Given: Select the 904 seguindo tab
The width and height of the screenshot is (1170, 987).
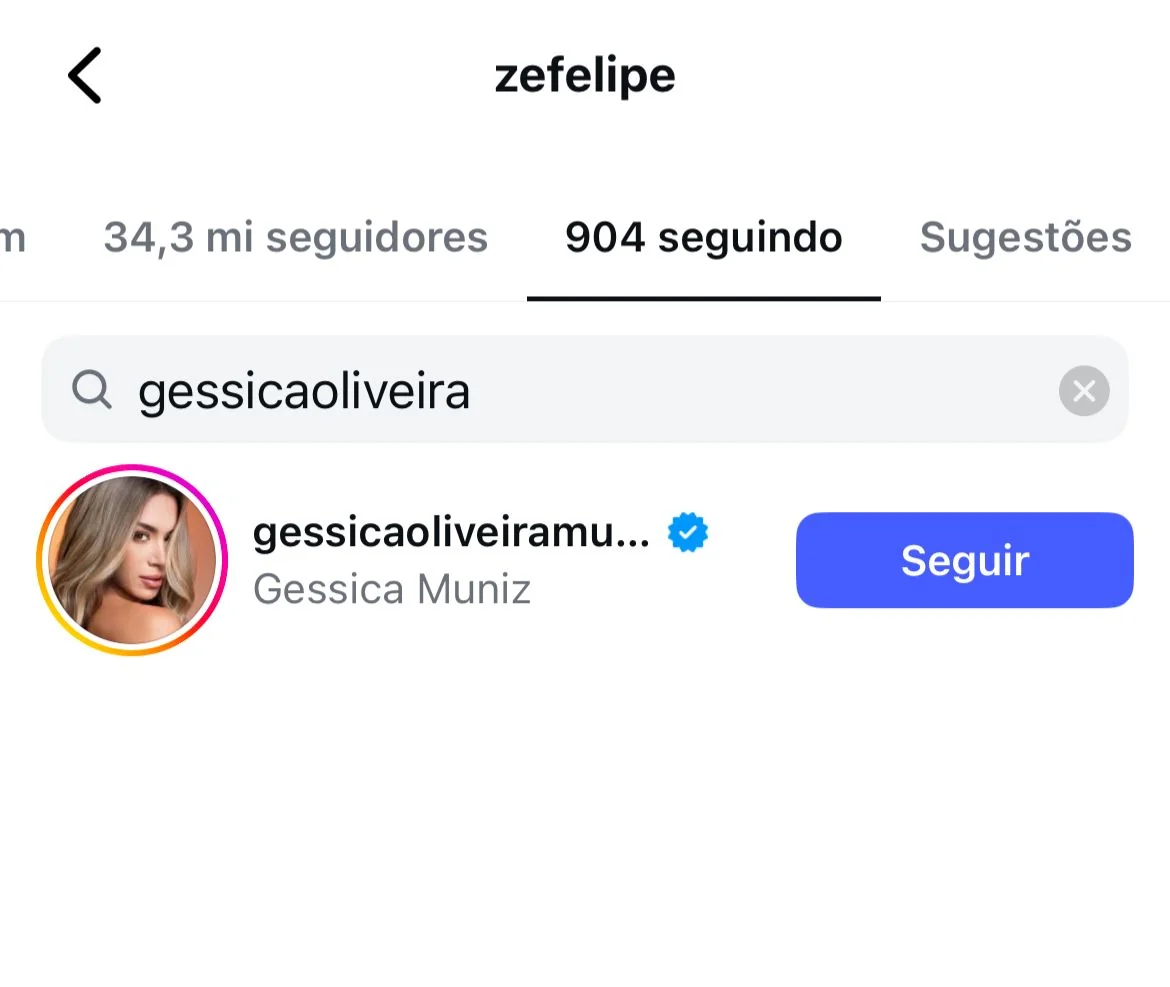Looking at the screenshot, I should (x=703, y=238).
